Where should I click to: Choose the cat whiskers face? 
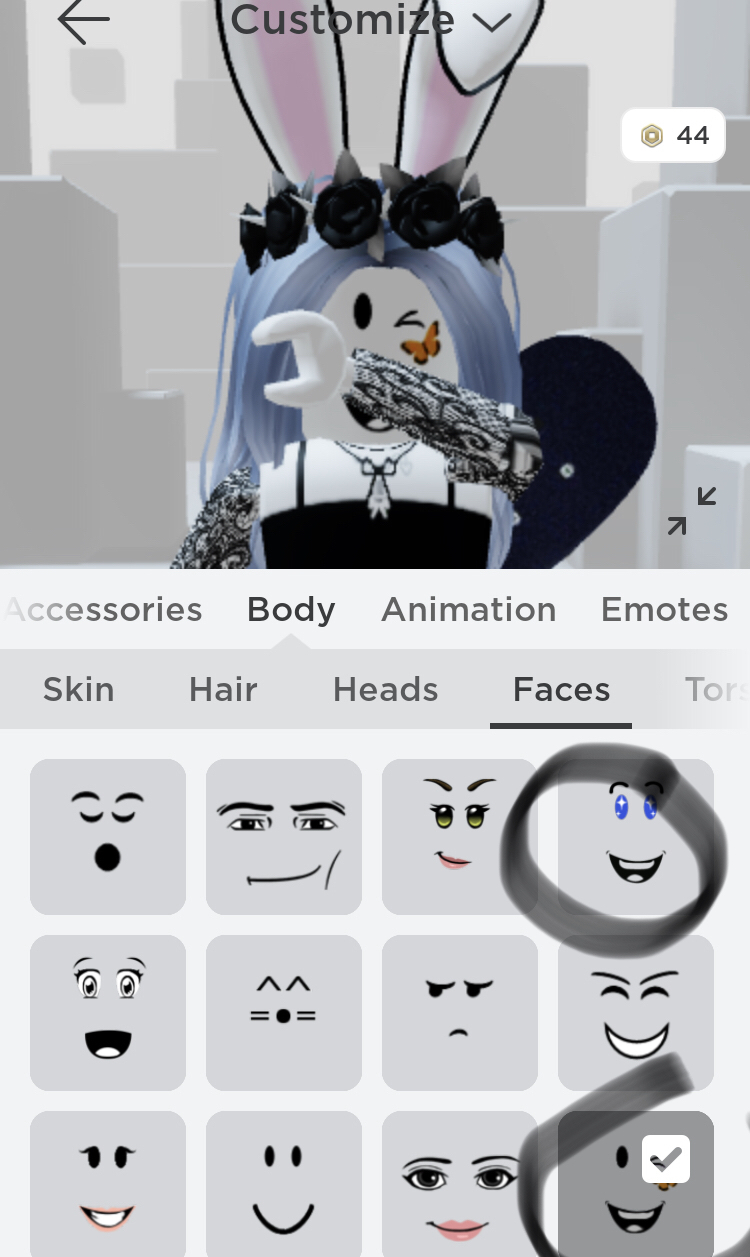pyautogui.click(x=284, y=1013)
